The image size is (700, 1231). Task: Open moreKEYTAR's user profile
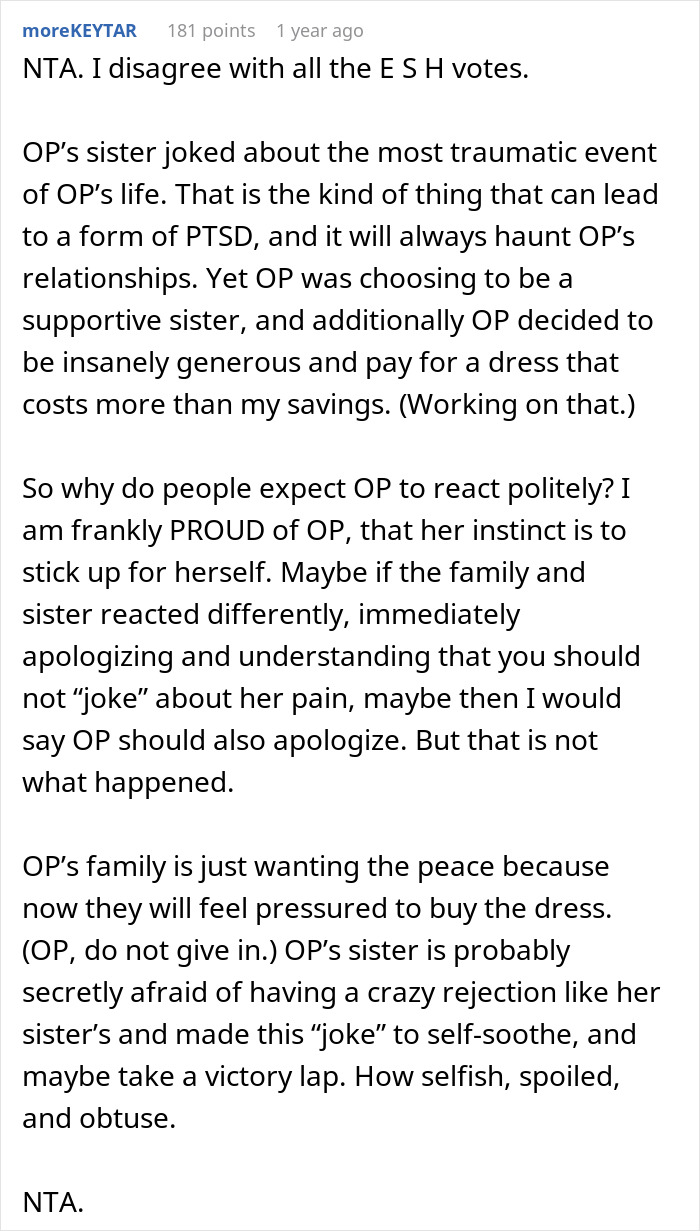click(x=79, y=31)
